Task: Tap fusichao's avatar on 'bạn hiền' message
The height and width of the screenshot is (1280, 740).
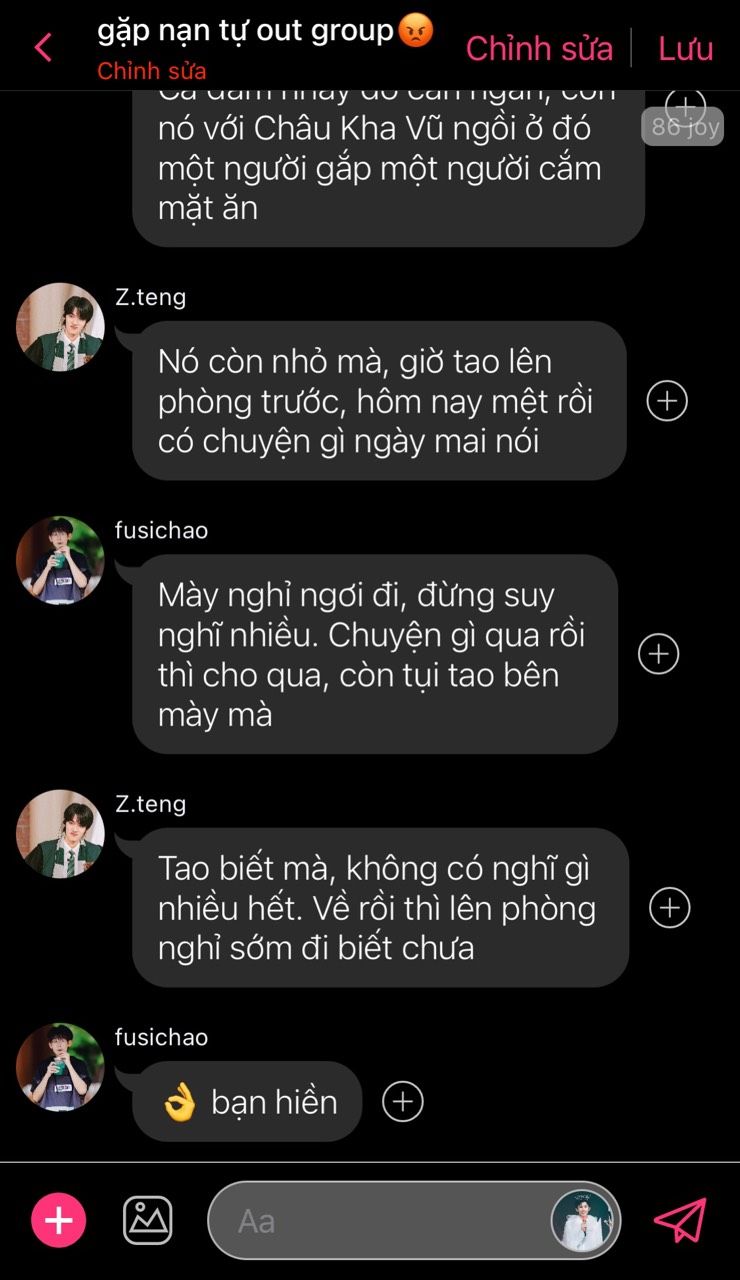Action: [x=60, y=1067]
